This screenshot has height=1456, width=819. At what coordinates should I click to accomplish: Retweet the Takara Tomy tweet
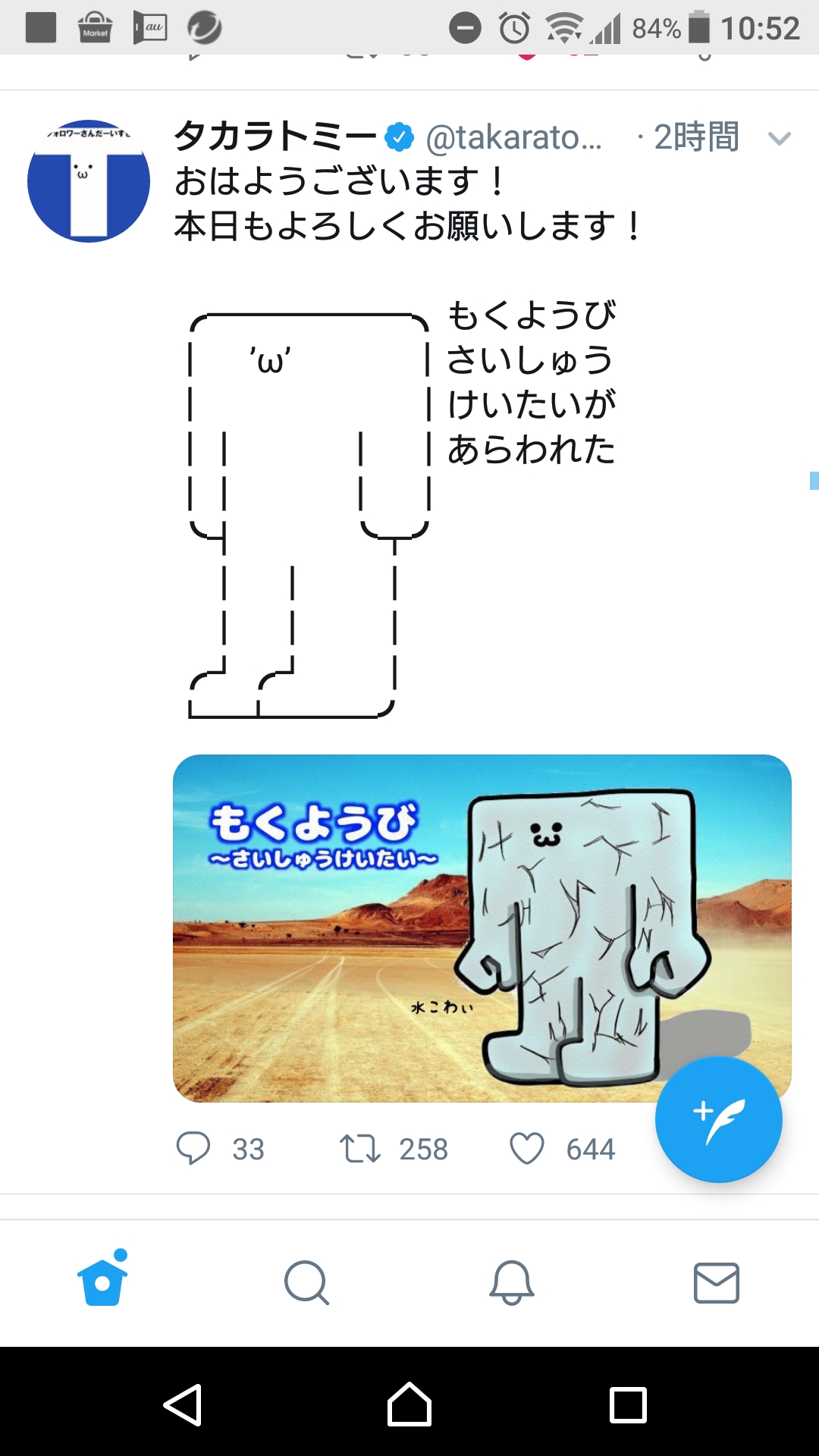tap(359, 1148)
